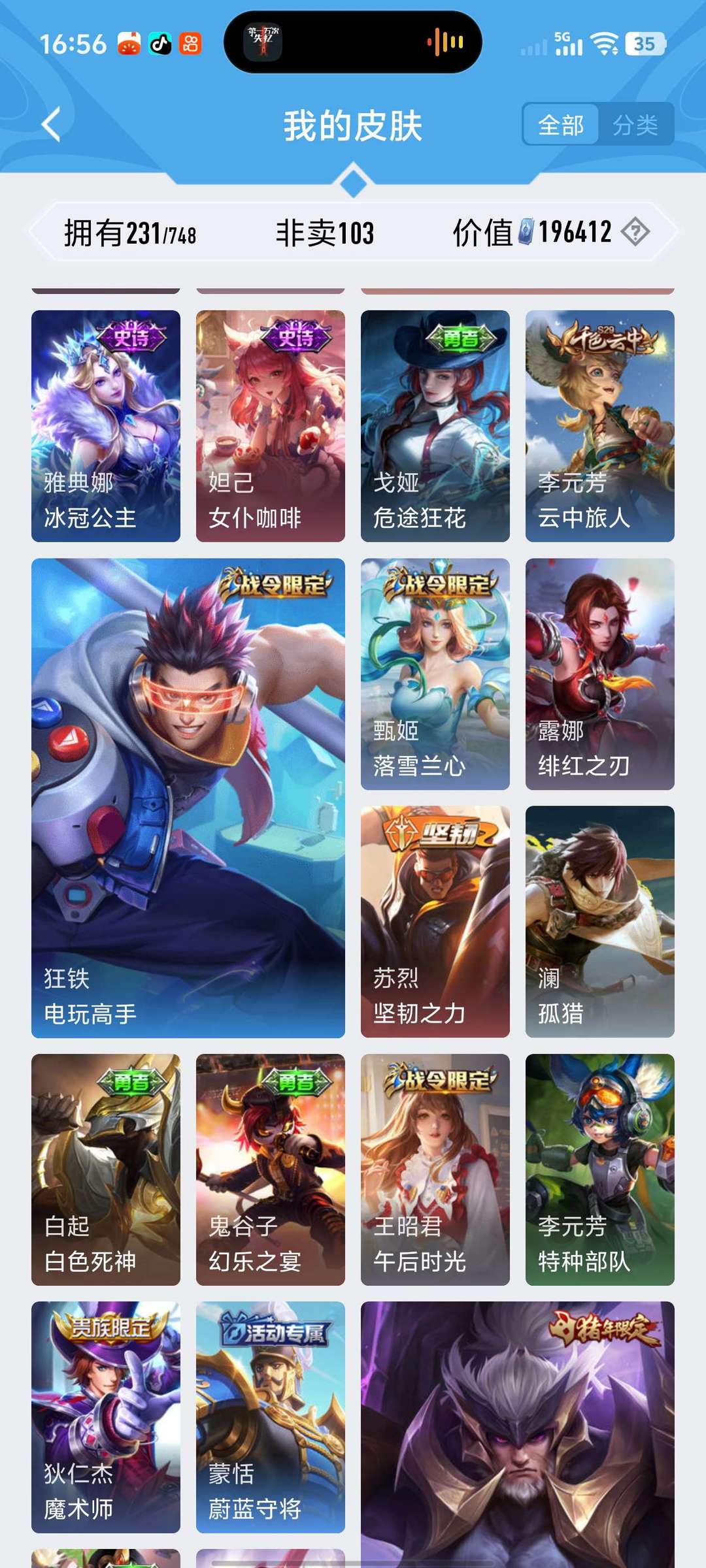Open 雅典娜 冰冠公主 skin
The image size is (706, 1568).
point(106,426)
